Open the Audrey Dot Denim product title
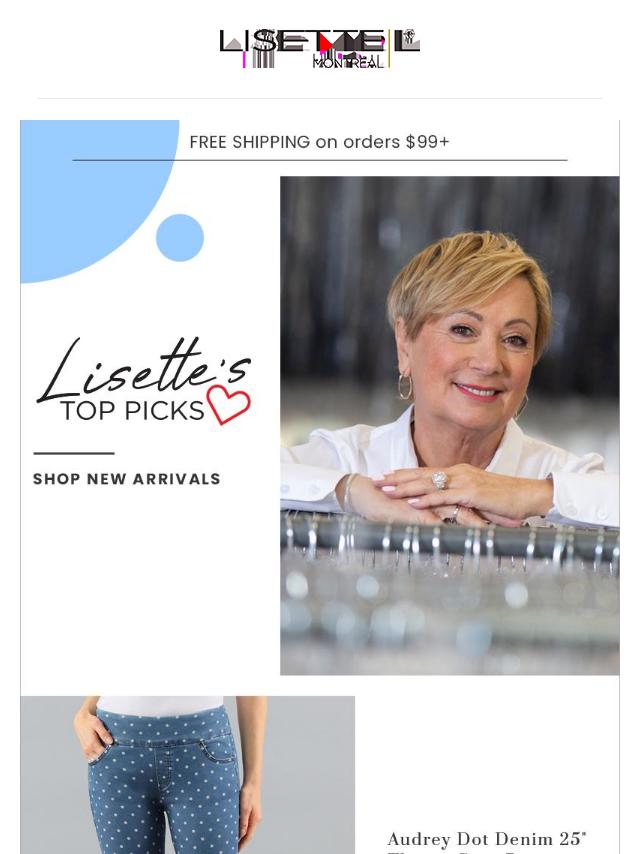 click(x=486, y=840)
